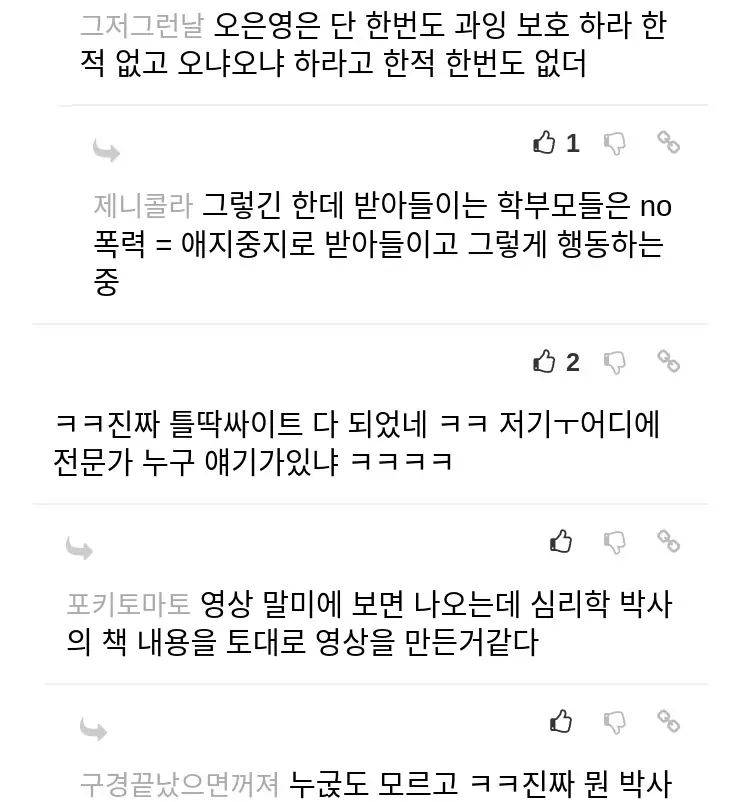Copy link to 제니콜라's comment
This screenshot has height=802, width=740.
[668, 142]
